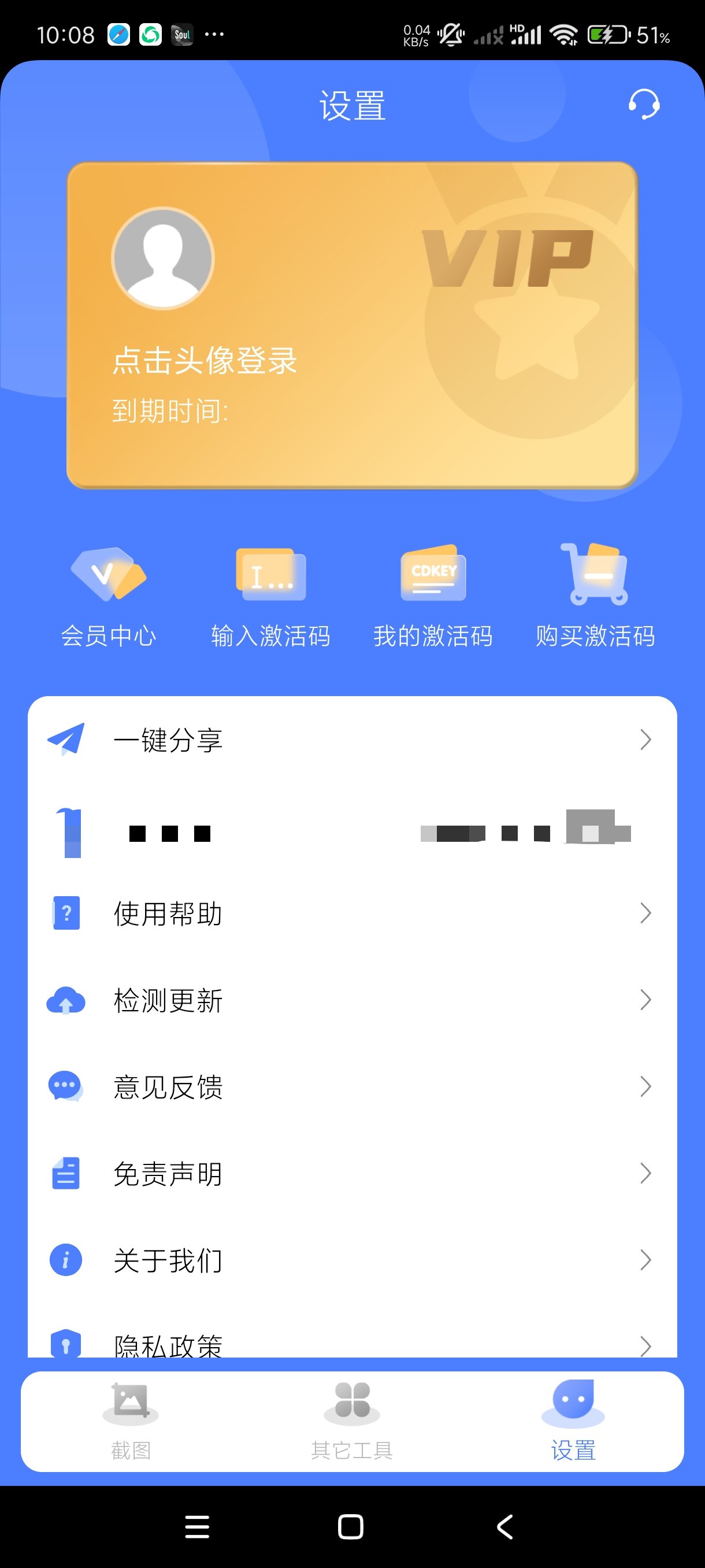705x1568 pixels.
Task: Go back with system back button
Action: [505, 1526]
